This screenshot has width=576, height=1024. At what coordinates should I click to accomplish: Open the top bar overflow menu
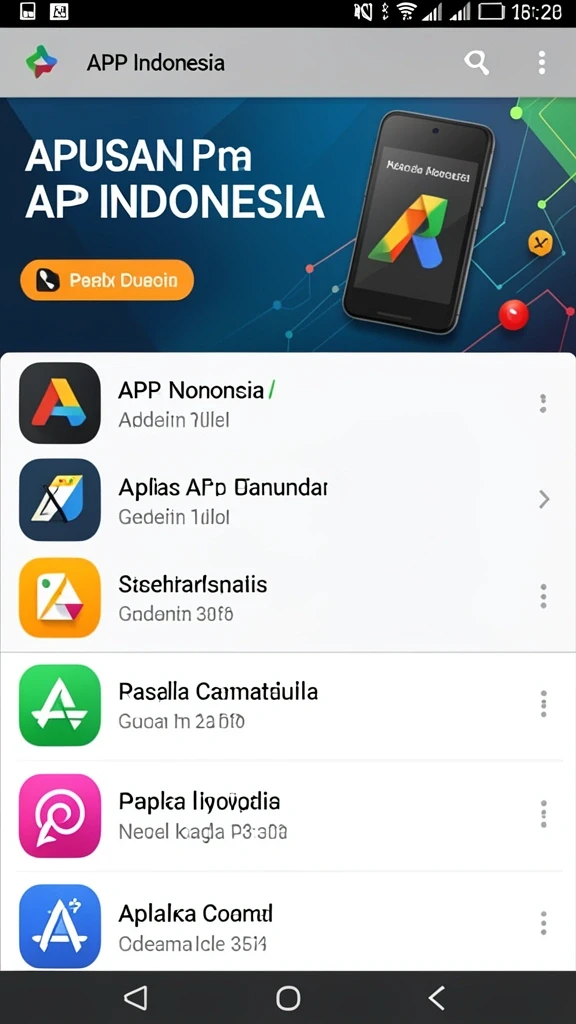click(x=541, y=63)
